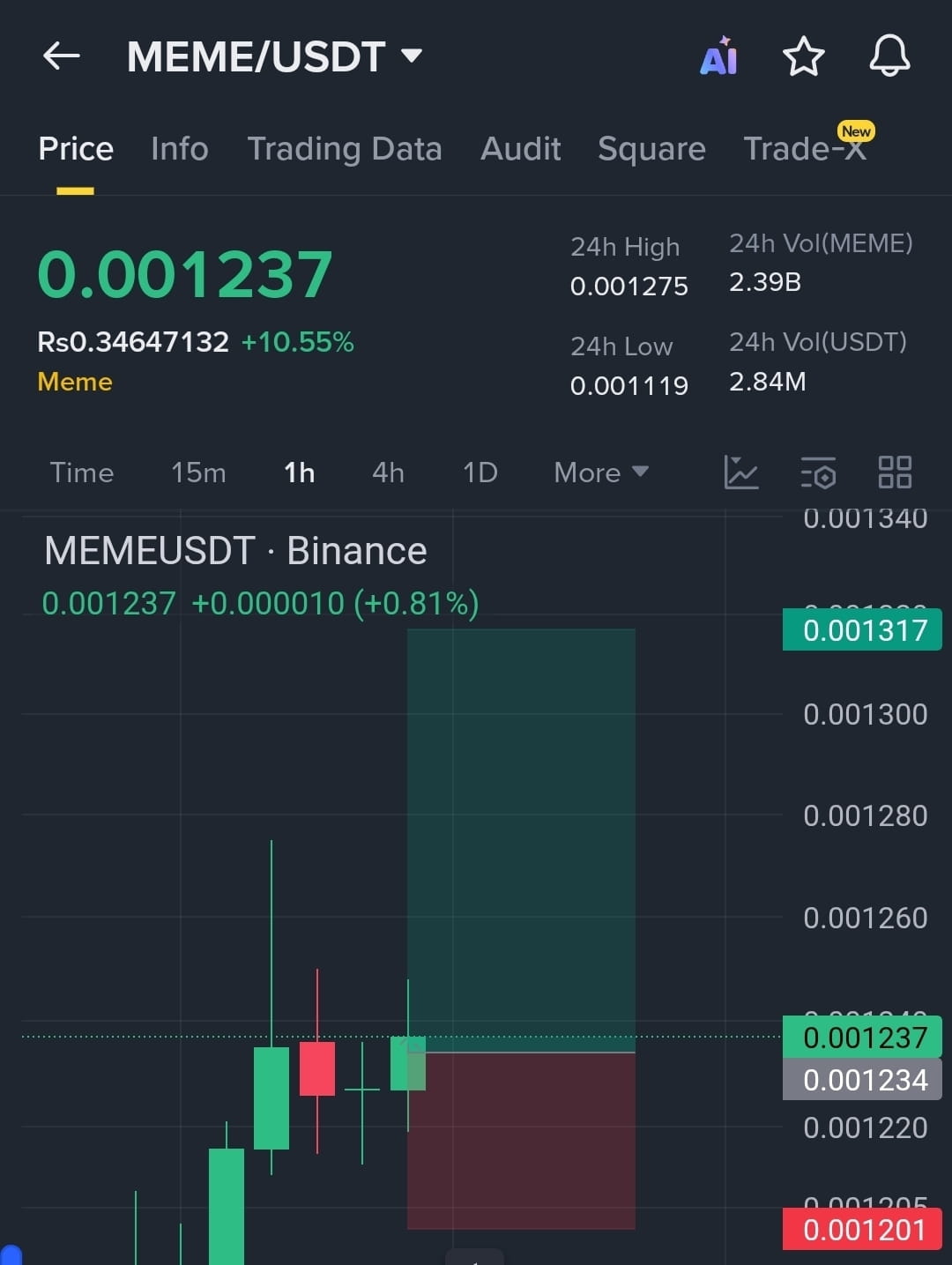Open the MEME/USDT pair dropdown
Screen dimensions: 952x1265
pos(275,57)
